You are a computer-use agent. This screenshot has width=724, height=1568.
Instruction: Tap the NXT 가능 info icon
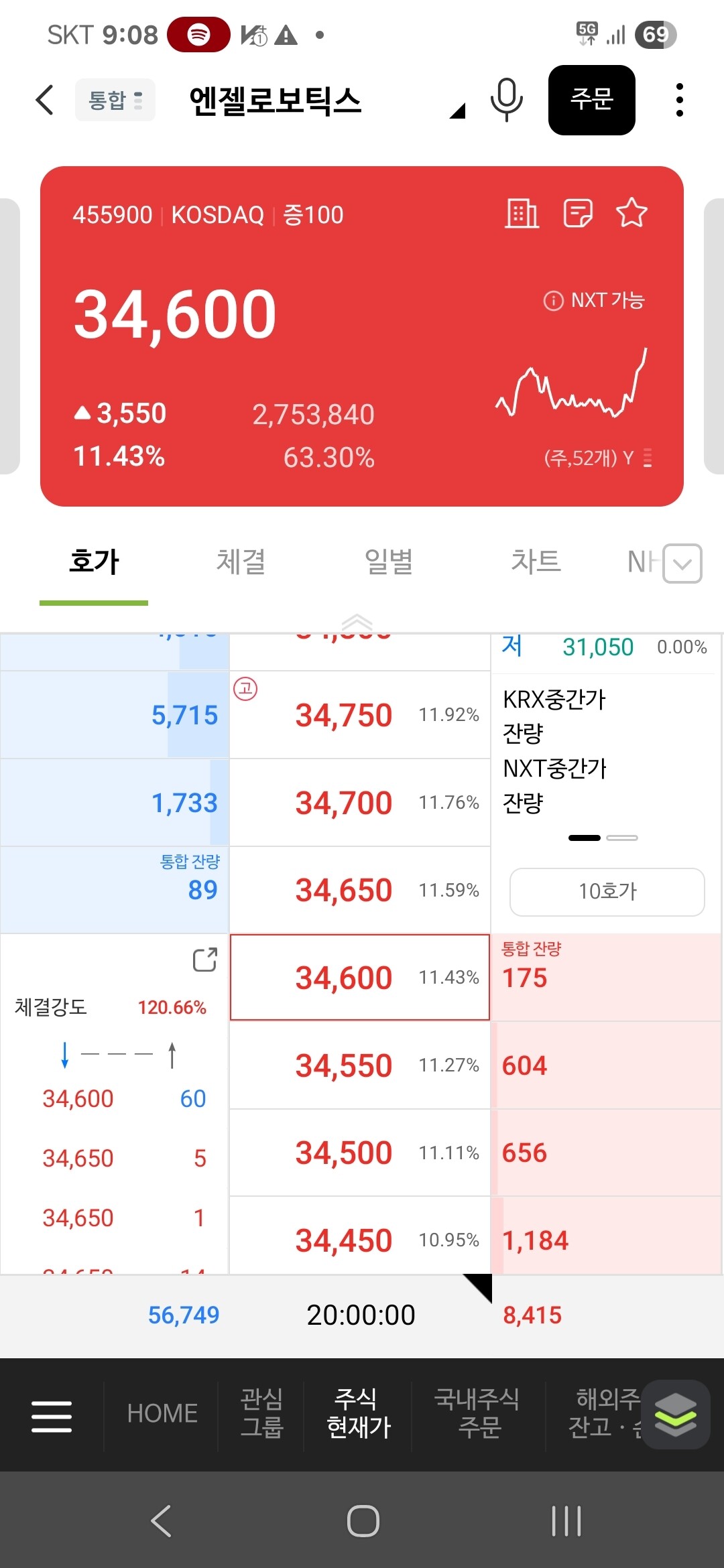tap(553, 301)
